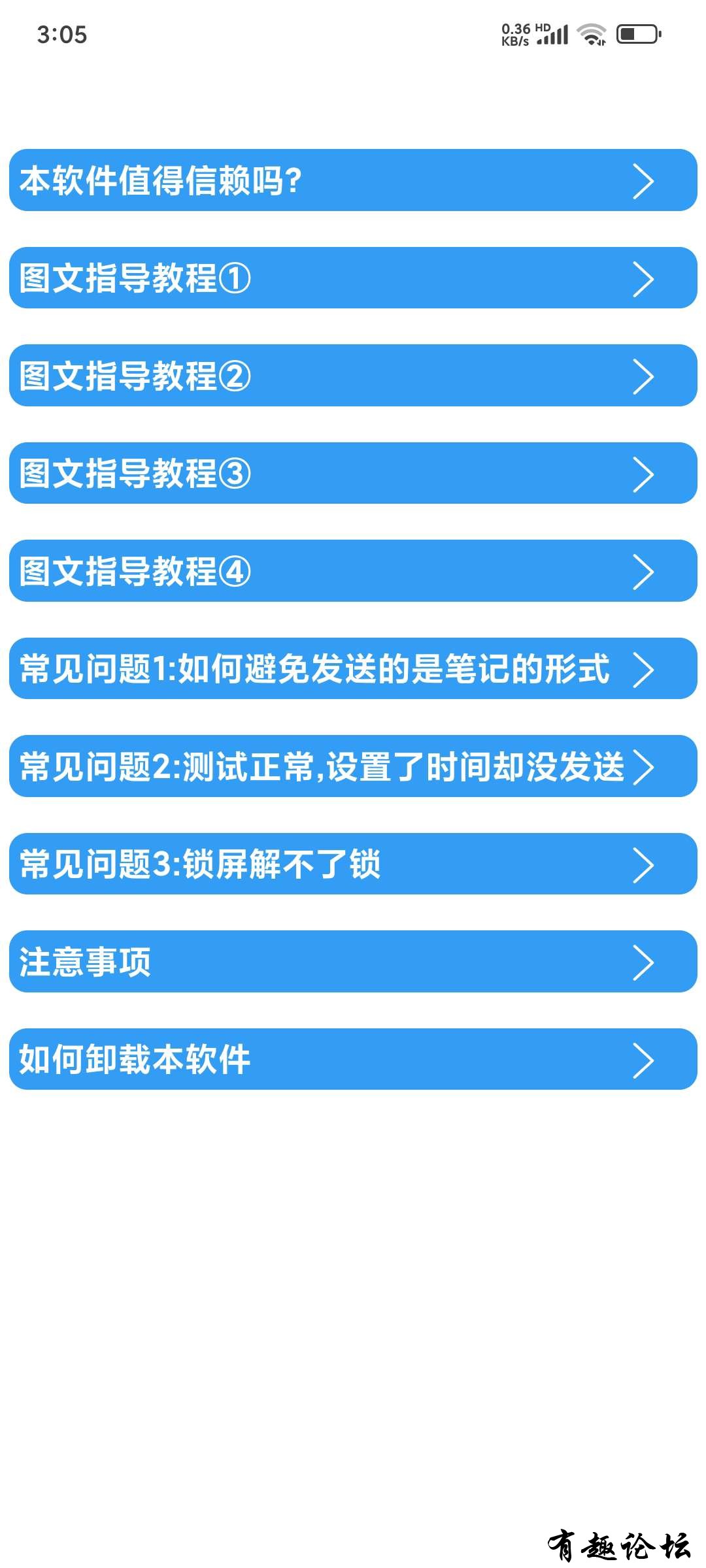This screenshot has height=1568, width=706.
Task: Open 常见问题3 about lock screen unlocking
Action: click(353, 864)
